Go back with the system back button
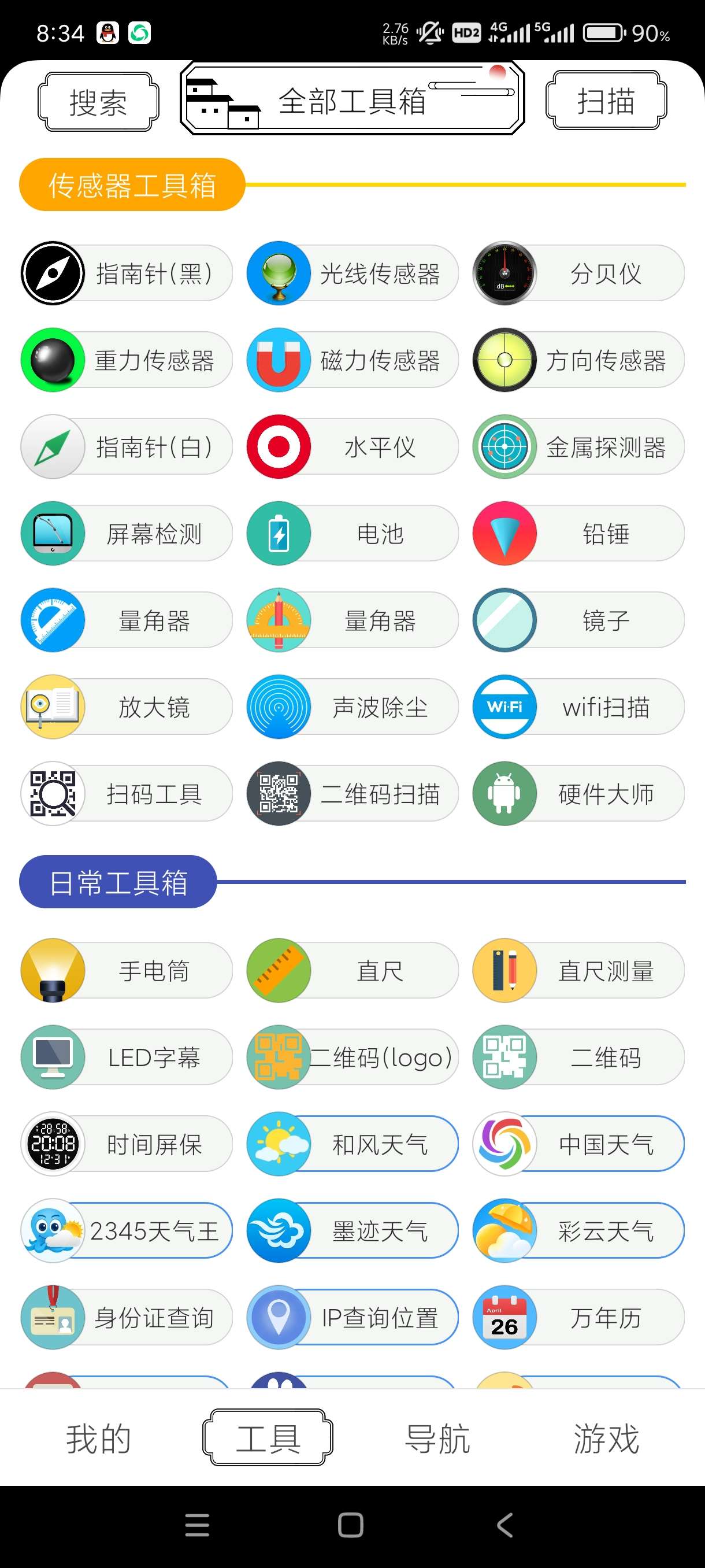The height and width of the screenshot is (1568, 705). (504, 1525)
